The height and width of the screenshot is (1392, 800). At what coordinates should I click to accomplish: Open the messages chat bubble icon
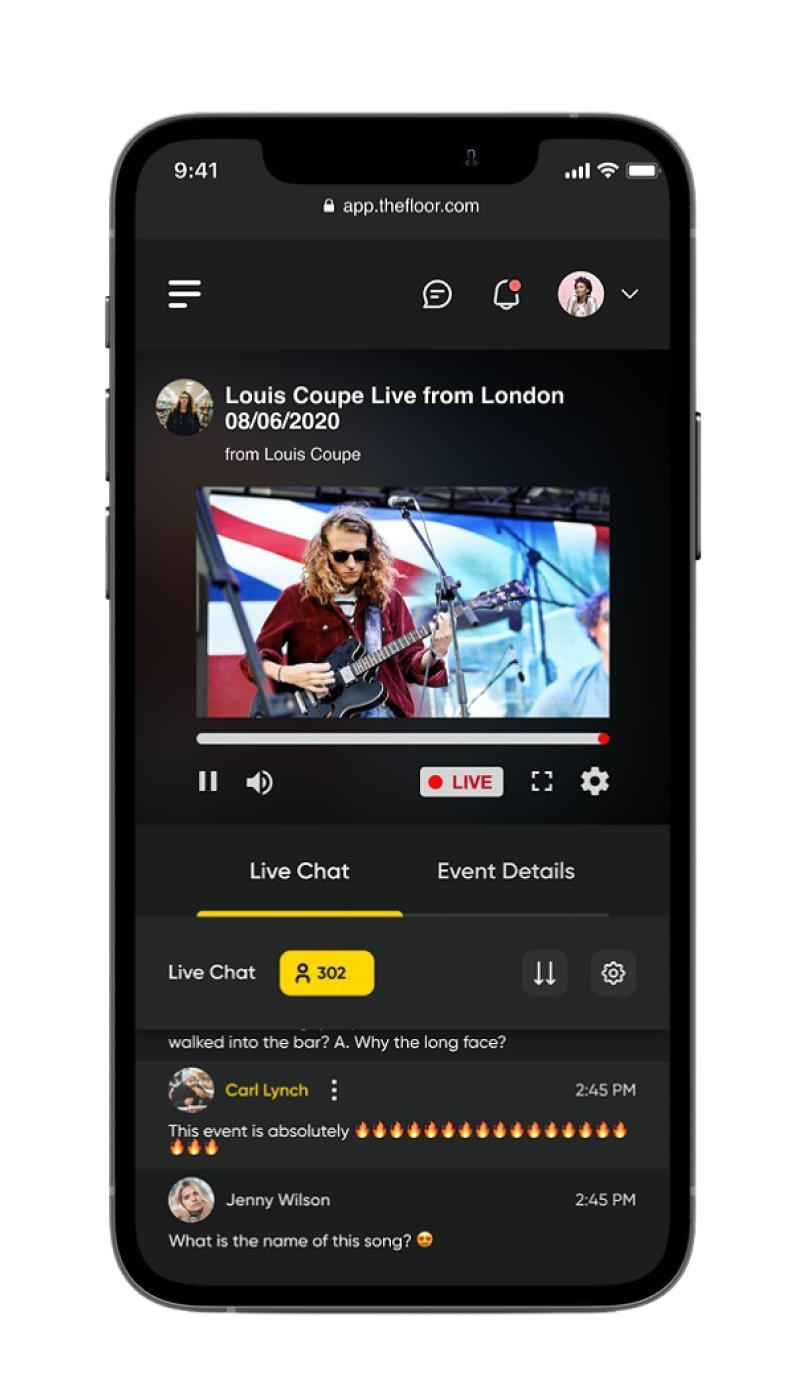click(x=437, y=294)
